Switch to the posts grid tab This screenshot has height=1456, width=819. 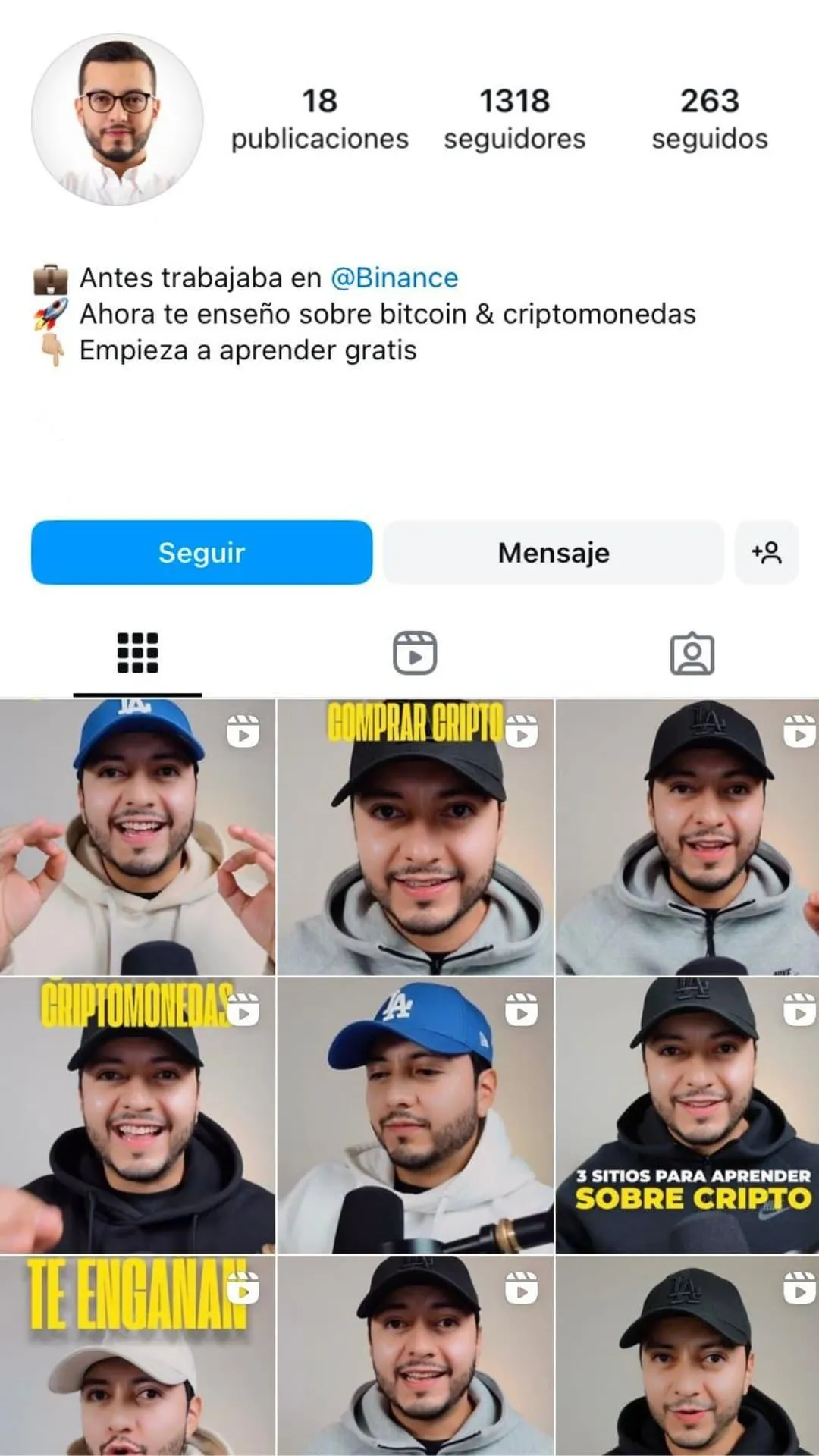(137, 653)
